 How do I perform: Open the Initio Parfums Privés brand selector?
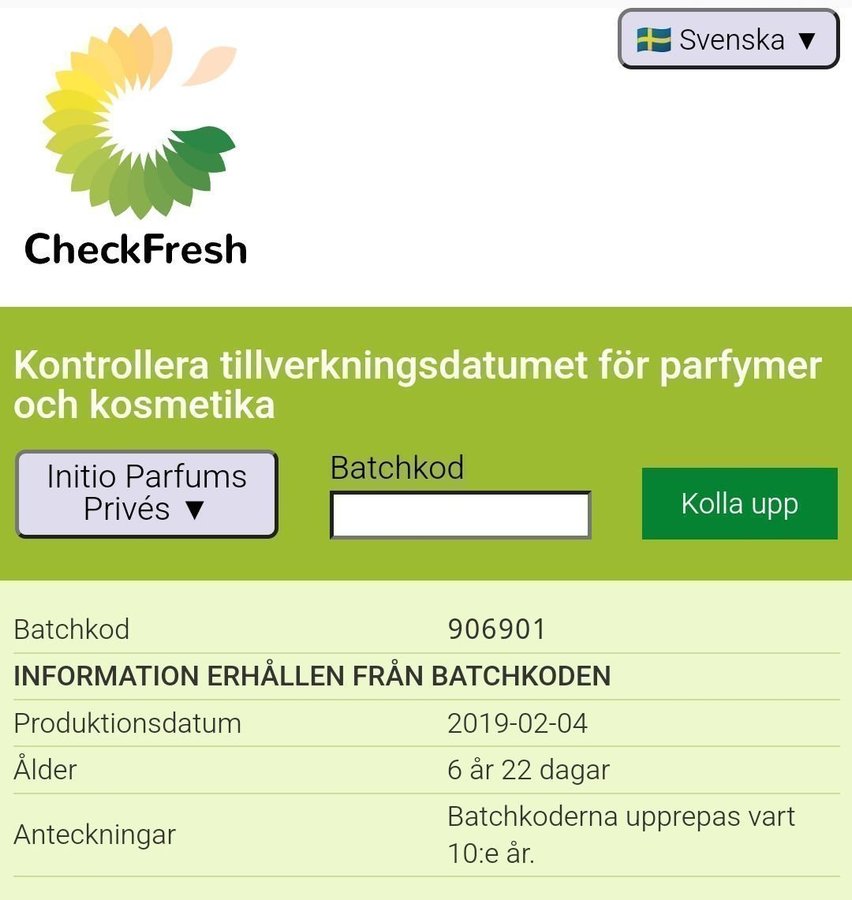146,494
